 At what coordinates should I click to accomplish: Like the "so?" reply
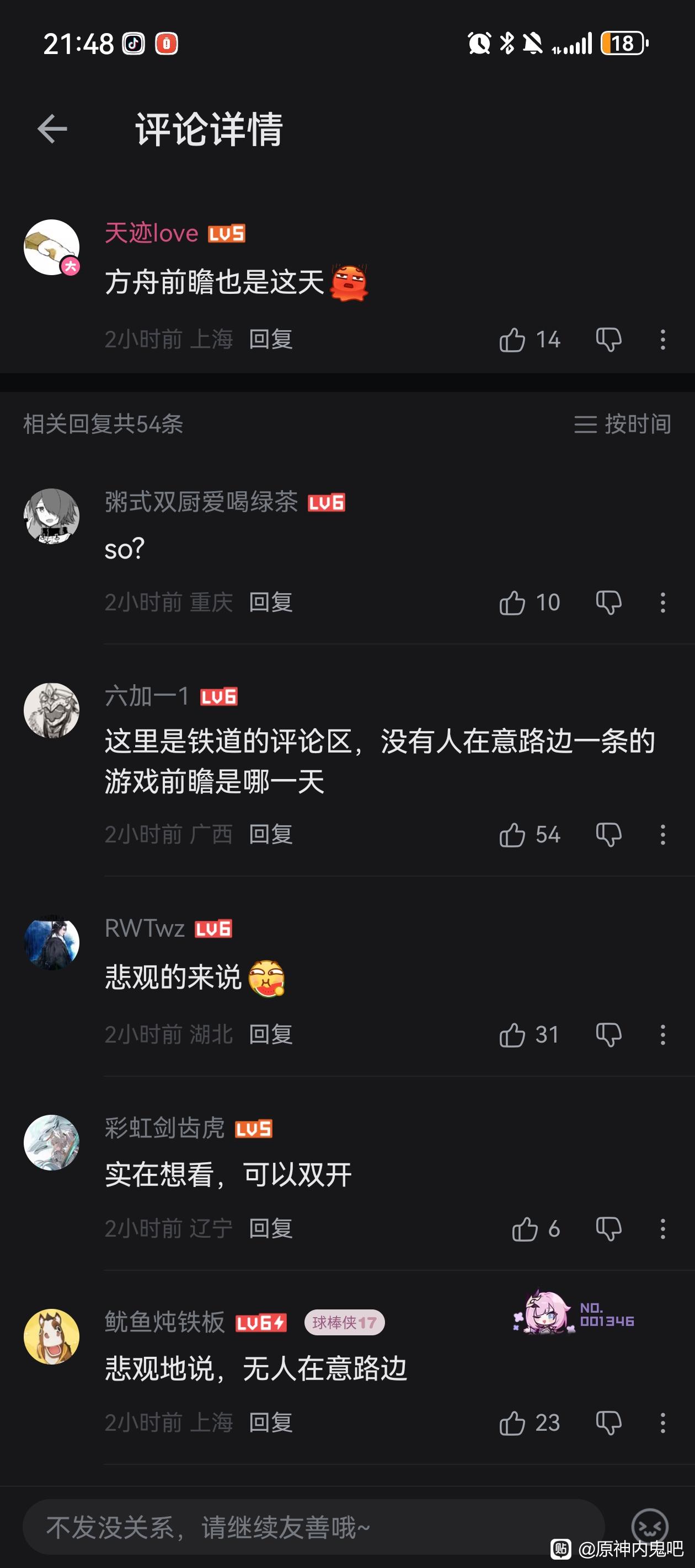512,603
